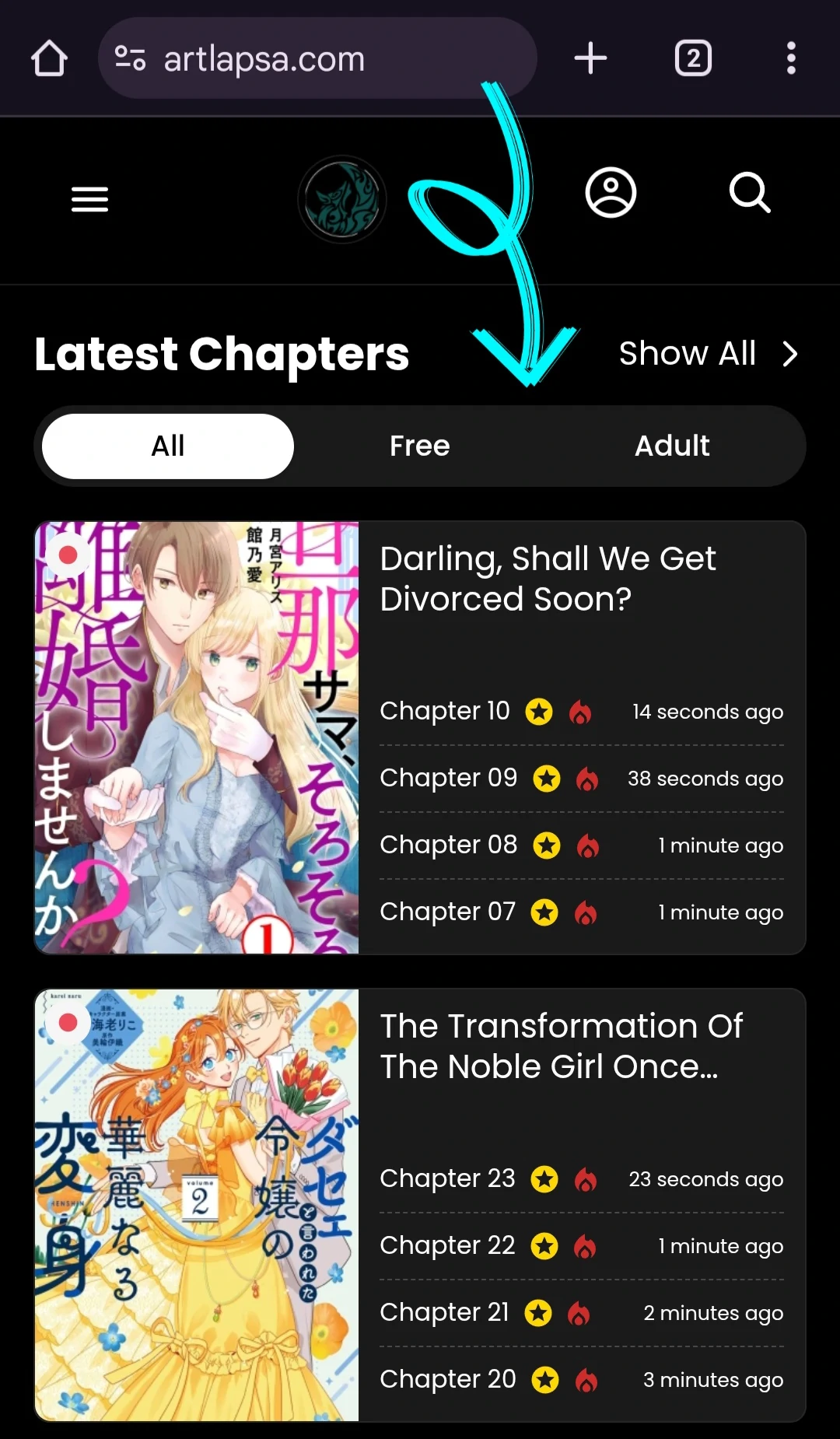Viewport: 840px width, 1439px height.
Task: Open the Darling, Shall We Get Divorced Soon cover
Action: [197, 737]
